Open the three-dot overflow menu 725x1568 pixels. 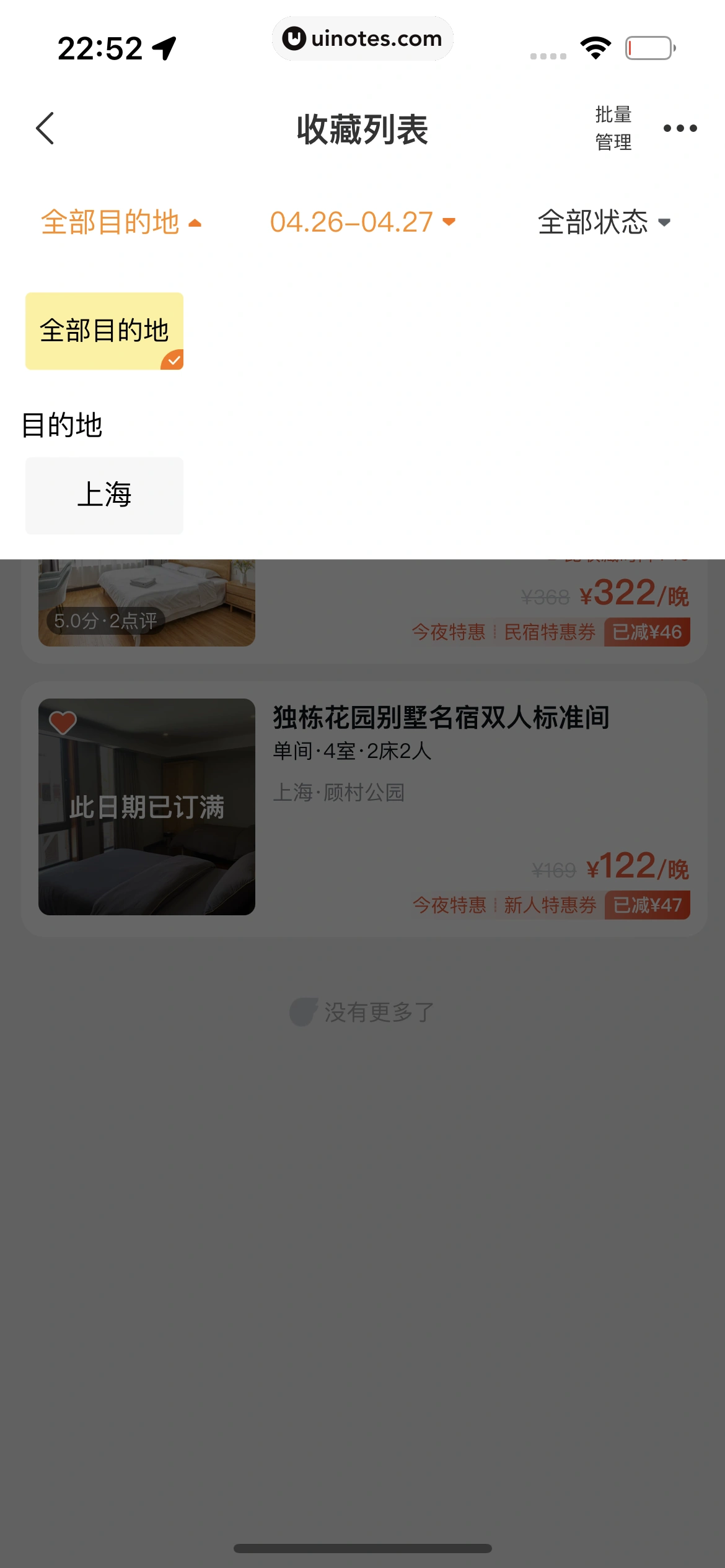[680, 128]
